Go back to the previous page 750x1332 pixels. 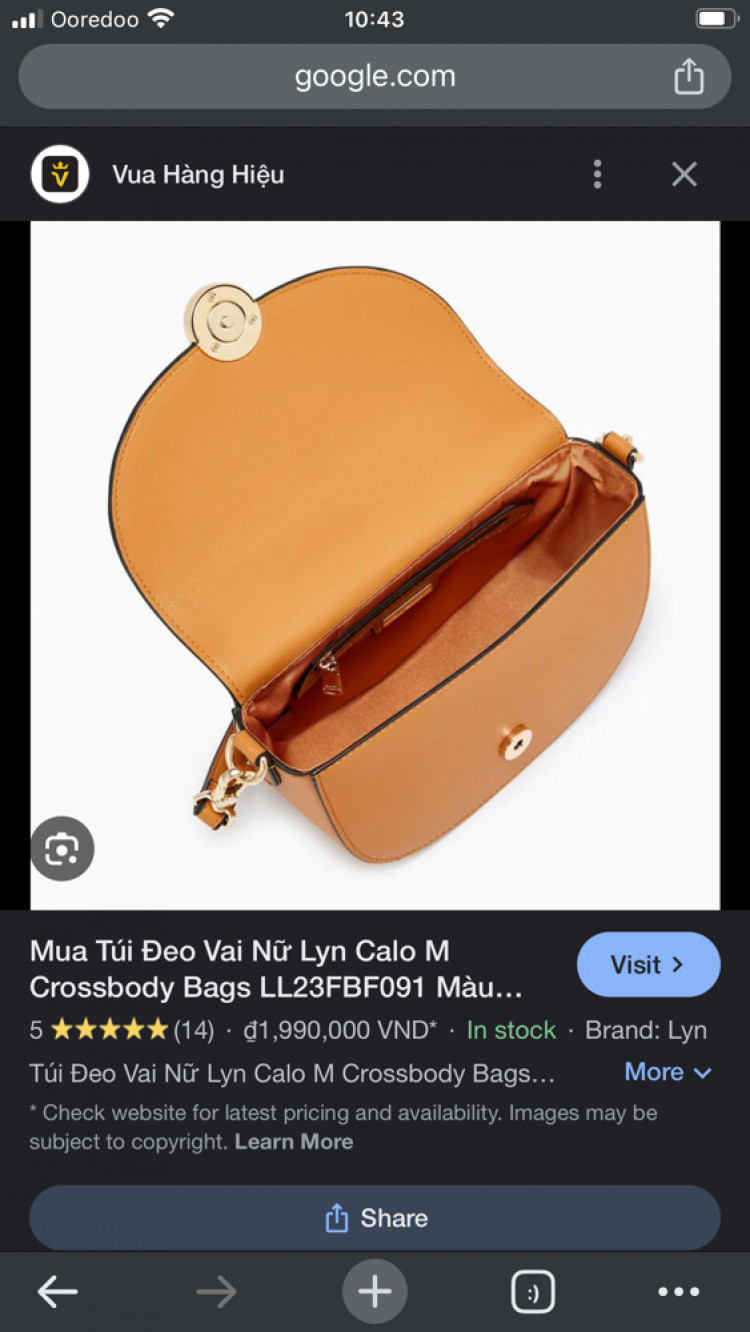[57, 1292]
